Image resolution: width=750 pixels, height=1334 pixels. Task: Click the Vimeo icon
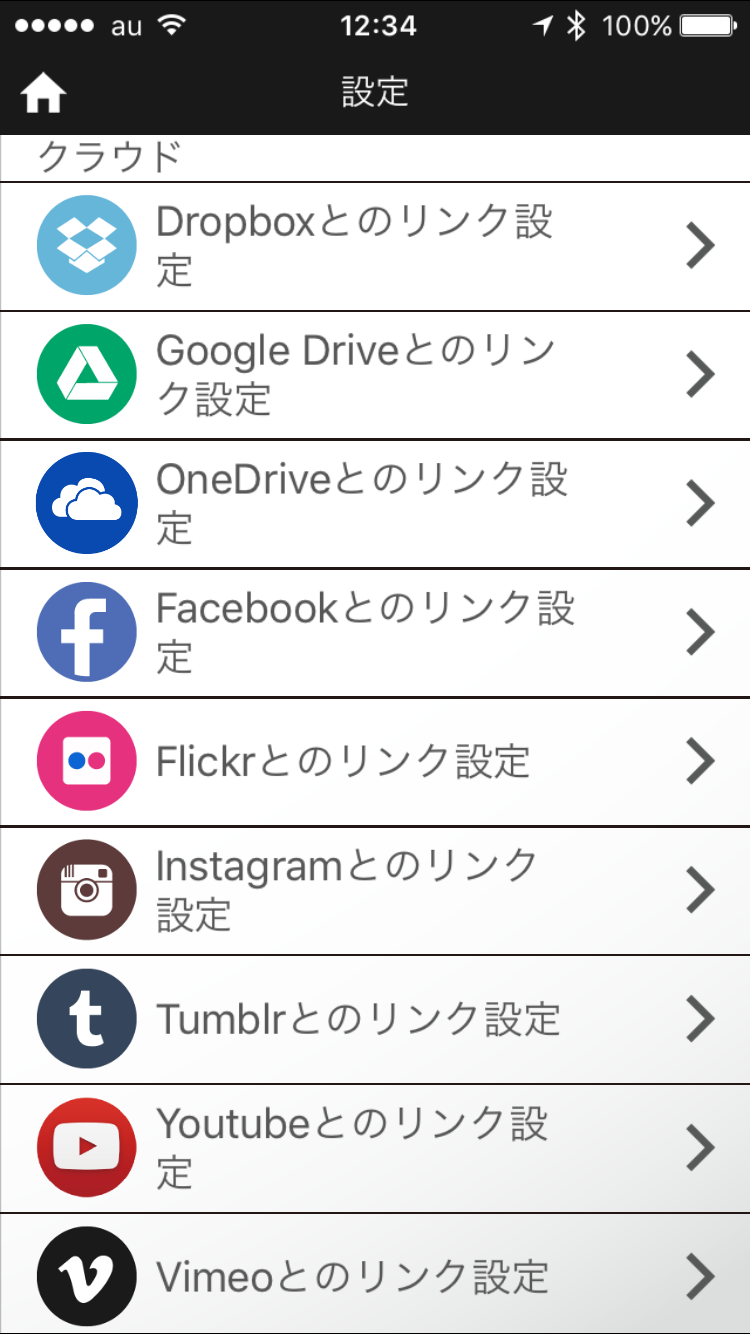tap(86, 1276)
